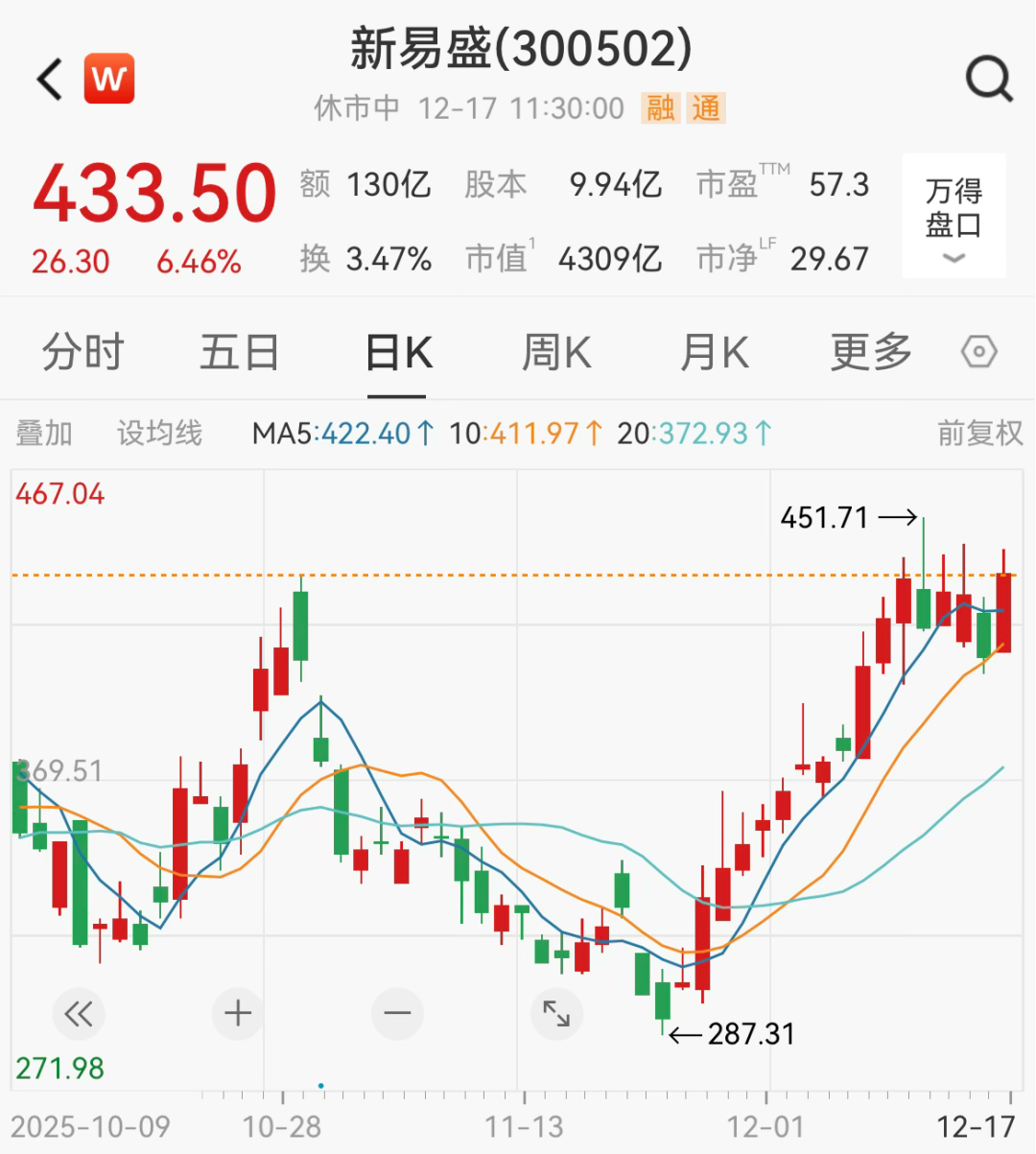Image resolution: width=1036 pixels, height=1154 pixels.
Task: Open the 更多 chart options
Action: (871, 353)
